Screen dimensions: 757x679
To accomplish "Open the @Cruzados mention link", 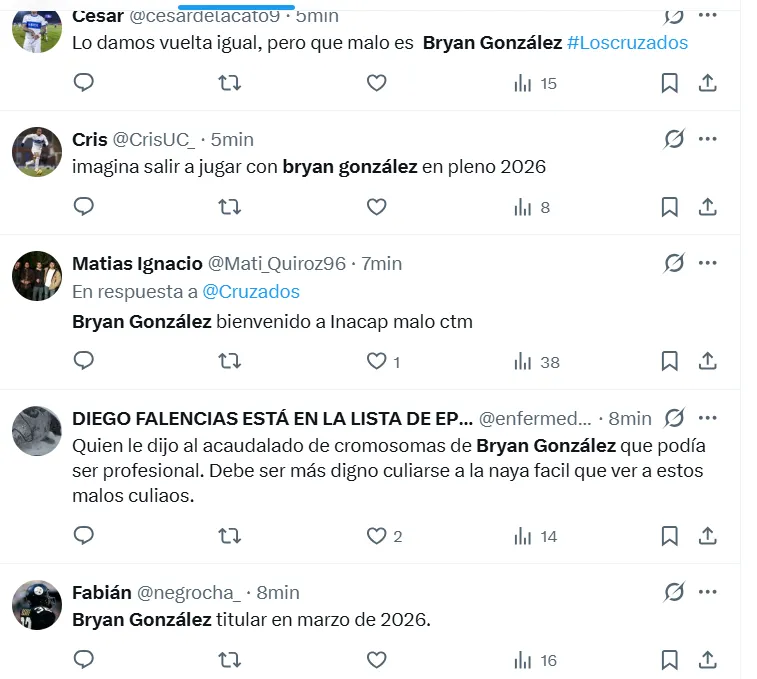I will click(x=251, y=292).
